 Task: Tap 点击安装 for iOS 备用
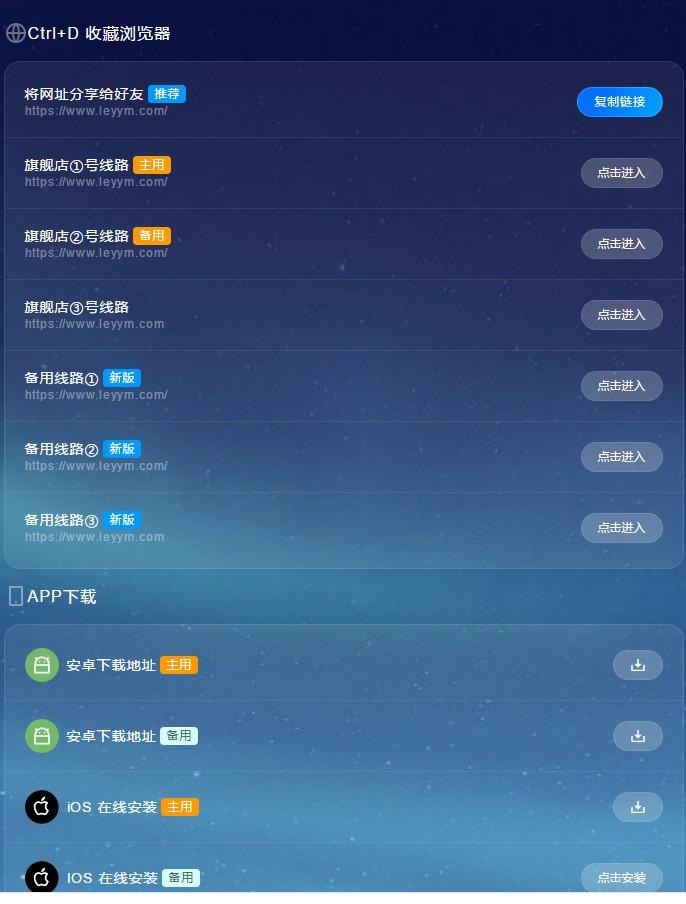click(x=621, y=878)
